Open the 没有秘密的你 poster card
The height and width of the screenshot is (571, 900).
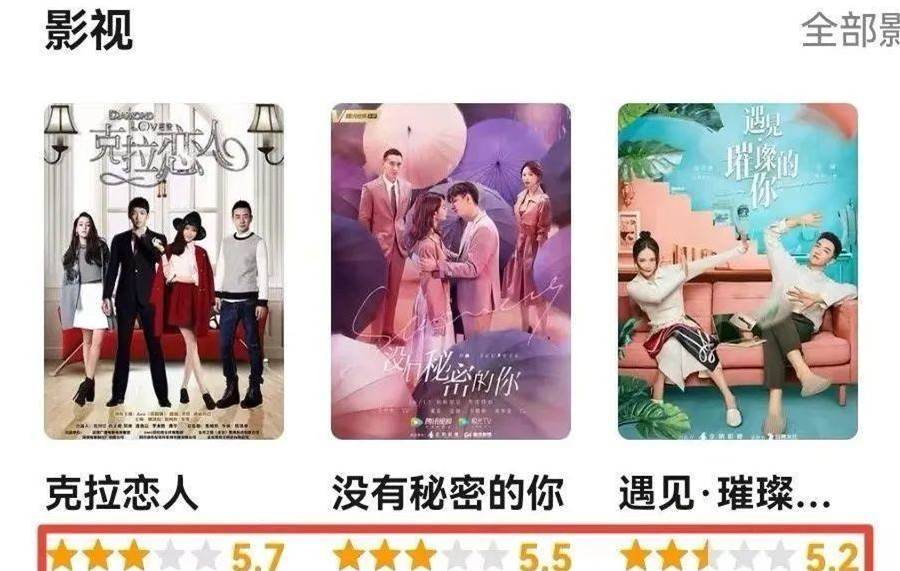450,271
